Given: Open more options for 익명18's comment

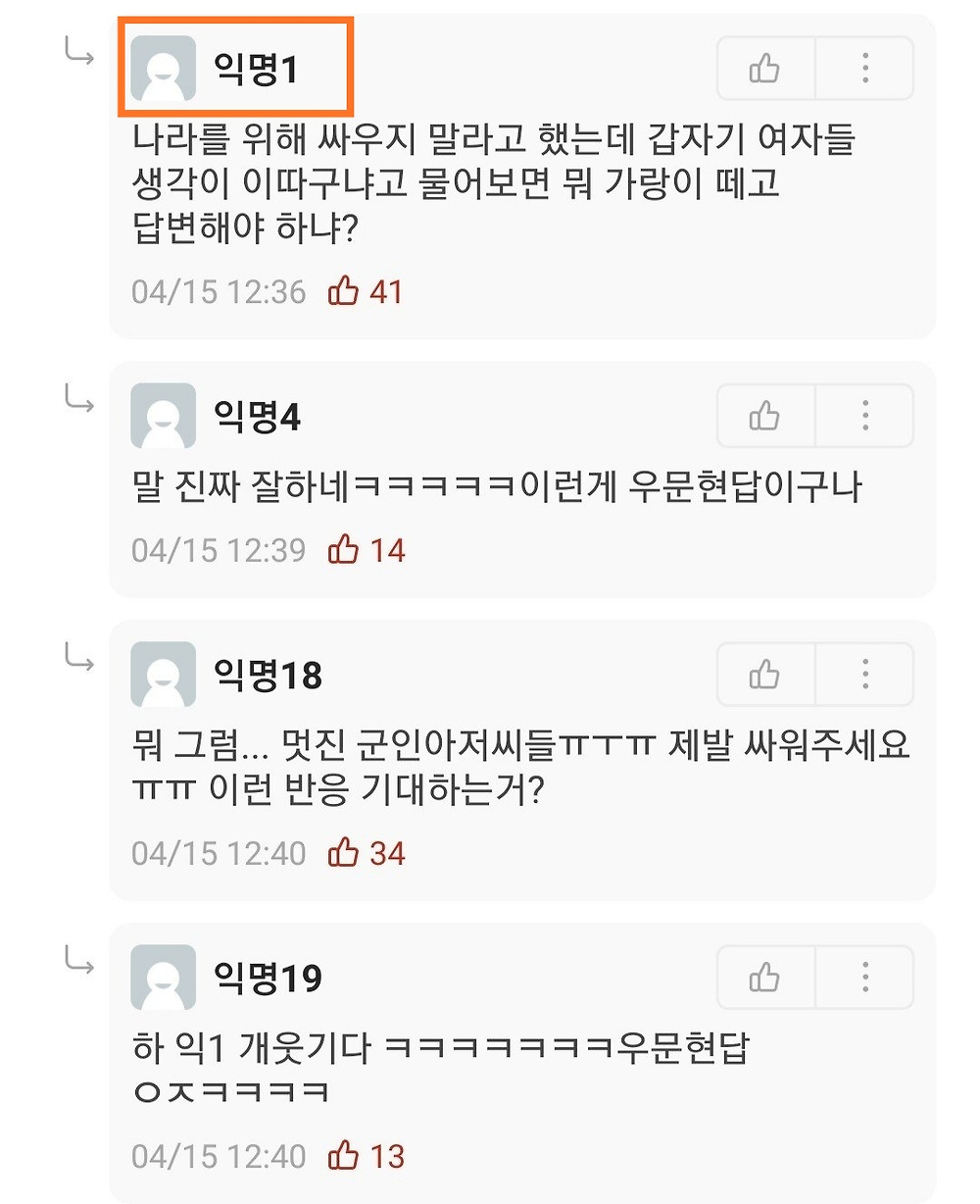Looking at the screenshot, I should click(864, 675).
